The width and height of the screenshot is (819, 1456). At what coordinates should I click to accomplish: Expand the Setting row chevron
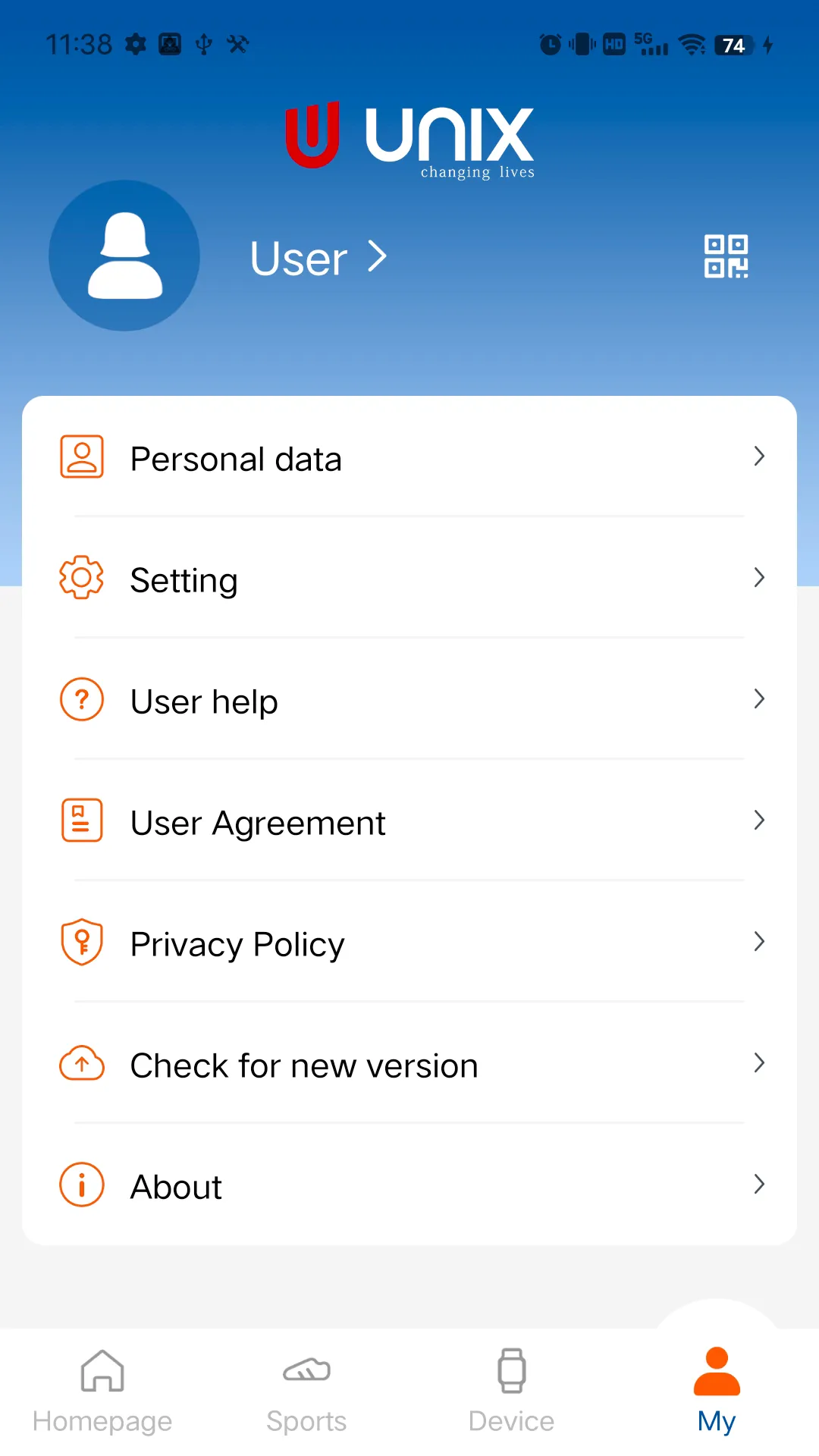(759, 578)
